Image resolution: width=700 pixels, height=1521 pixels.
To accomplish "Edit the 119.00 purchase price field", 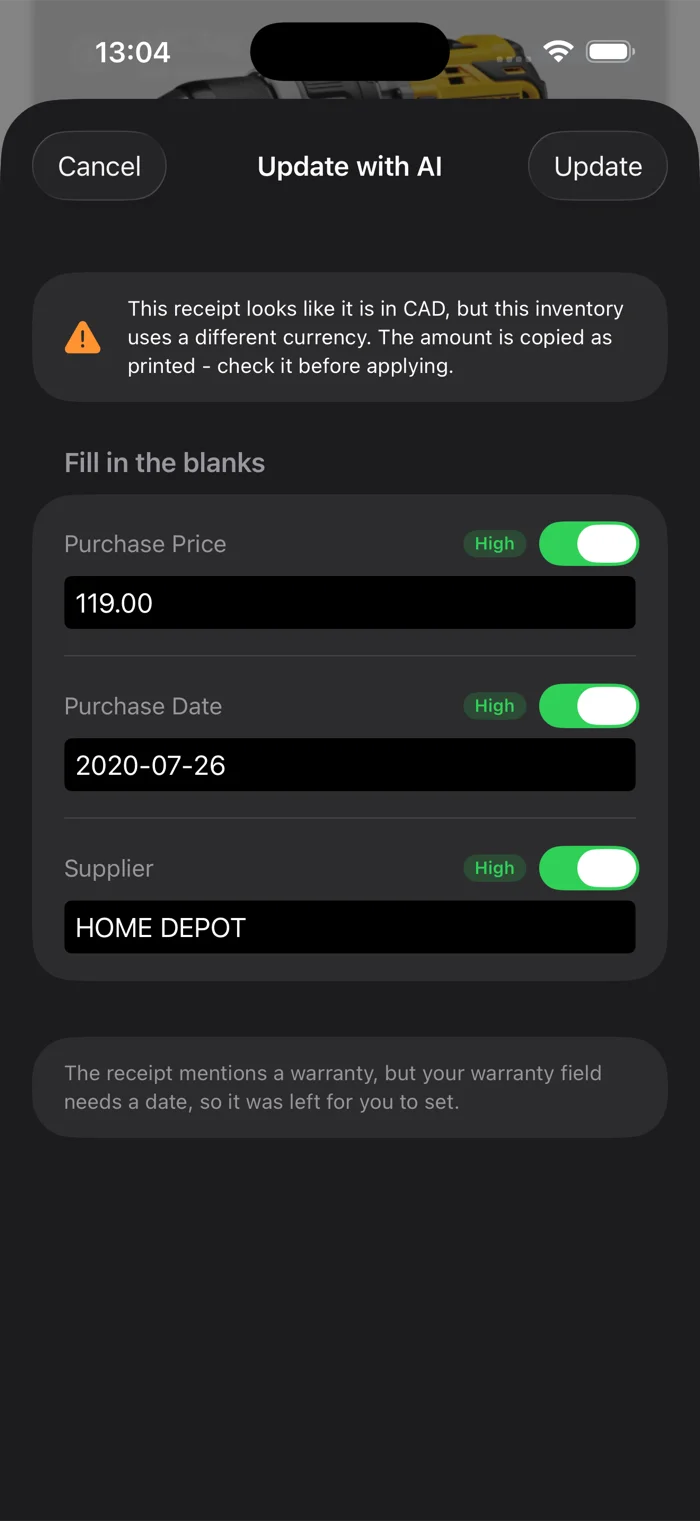I will [x=350, y=603].
